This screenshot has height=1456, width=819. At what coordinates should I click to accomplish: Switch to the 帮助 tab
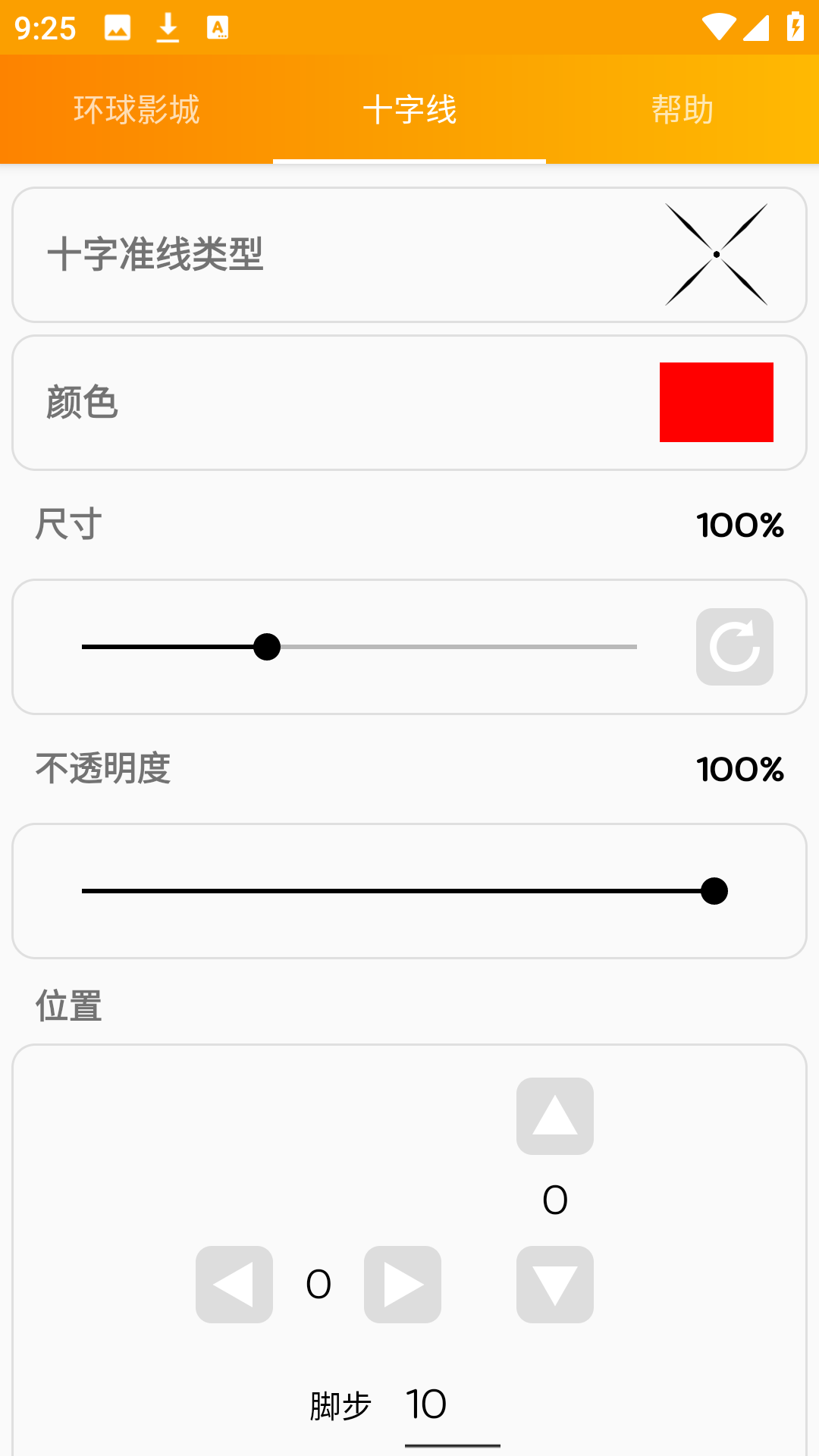(x=681, y=109)
